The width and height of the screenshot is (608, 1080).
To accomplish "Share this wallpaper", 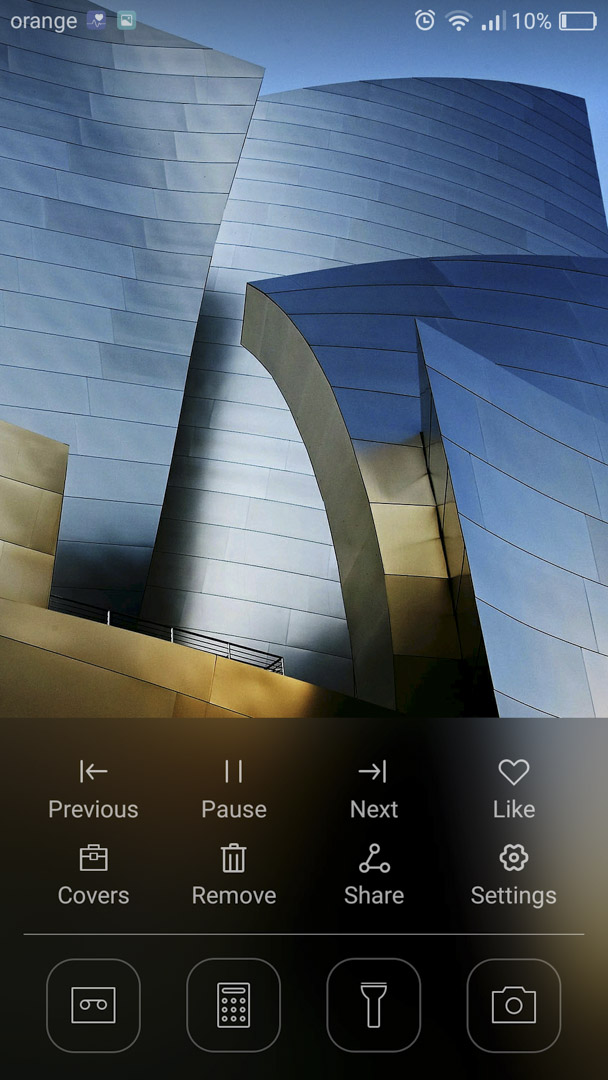I will (374, 875).
